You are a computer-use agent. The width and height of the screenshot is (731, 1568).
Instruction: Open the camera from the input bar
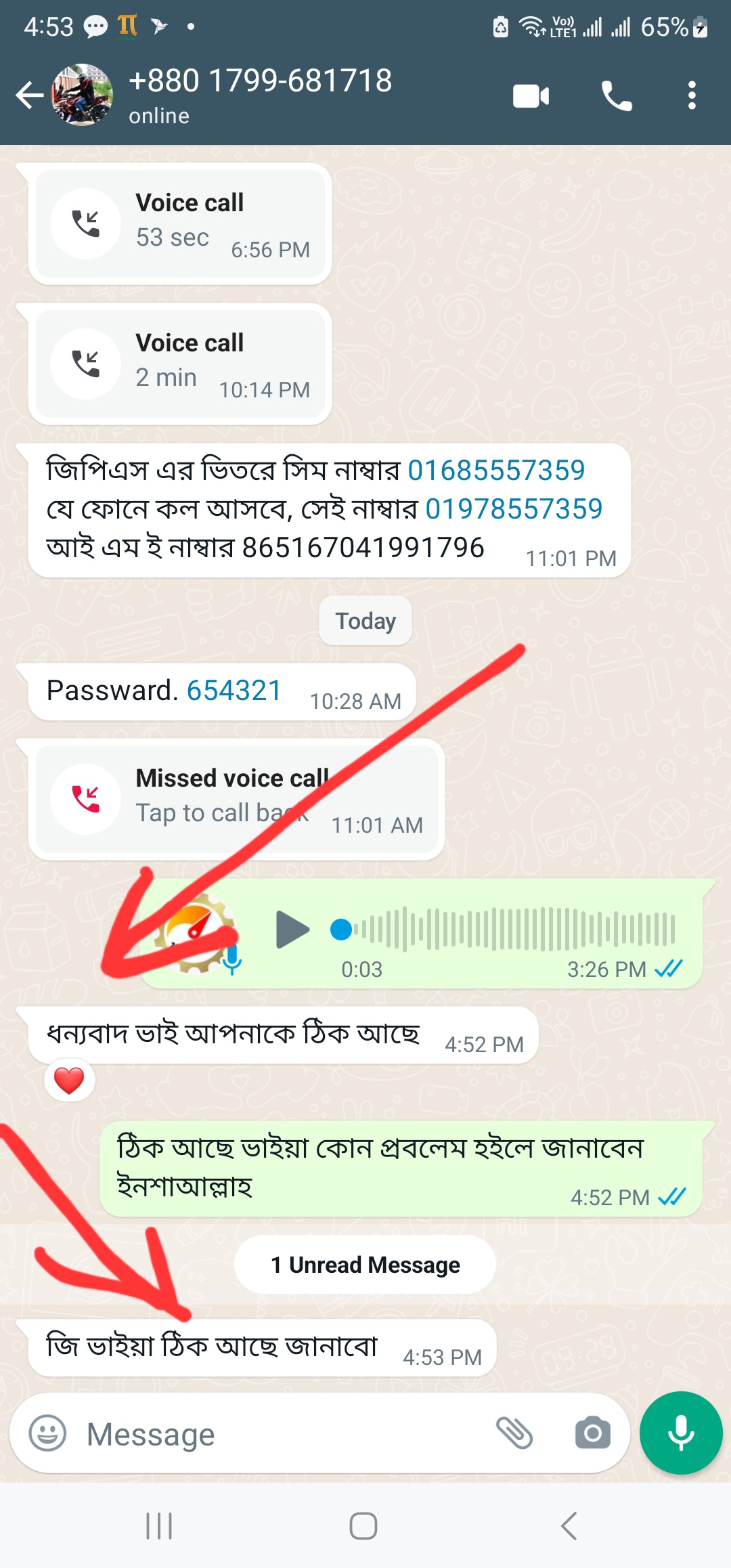[592, 1433]
